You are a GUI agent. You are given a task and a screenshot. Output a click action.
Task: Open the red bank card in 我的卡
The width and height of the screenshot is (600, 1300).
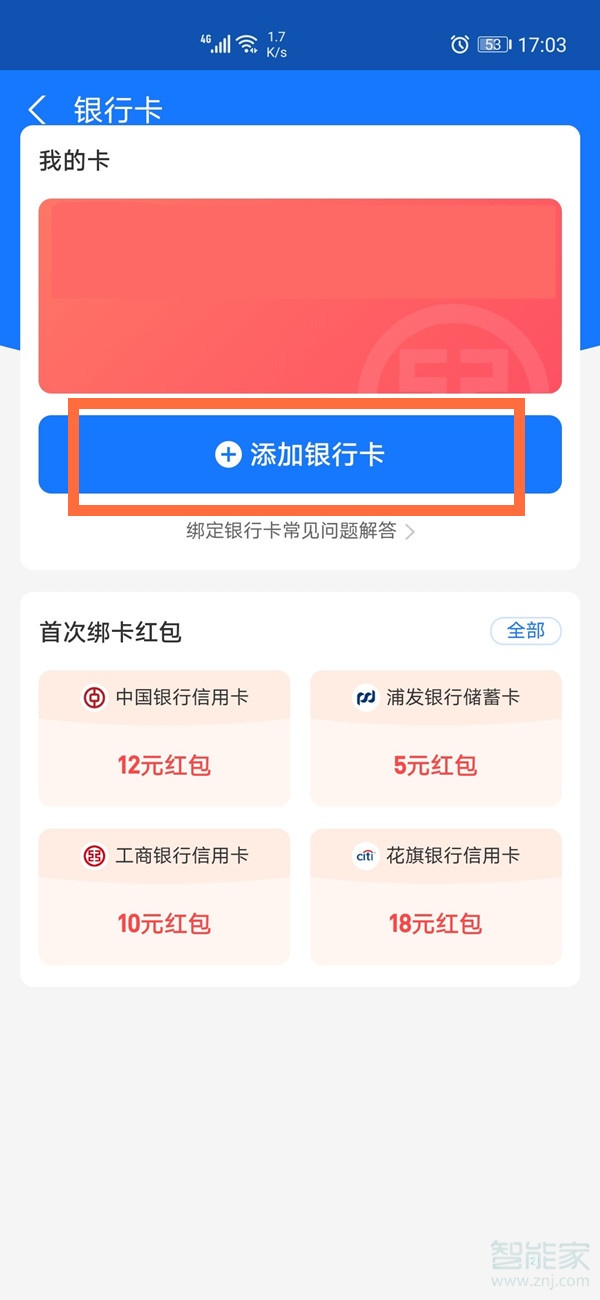(300, 295)
